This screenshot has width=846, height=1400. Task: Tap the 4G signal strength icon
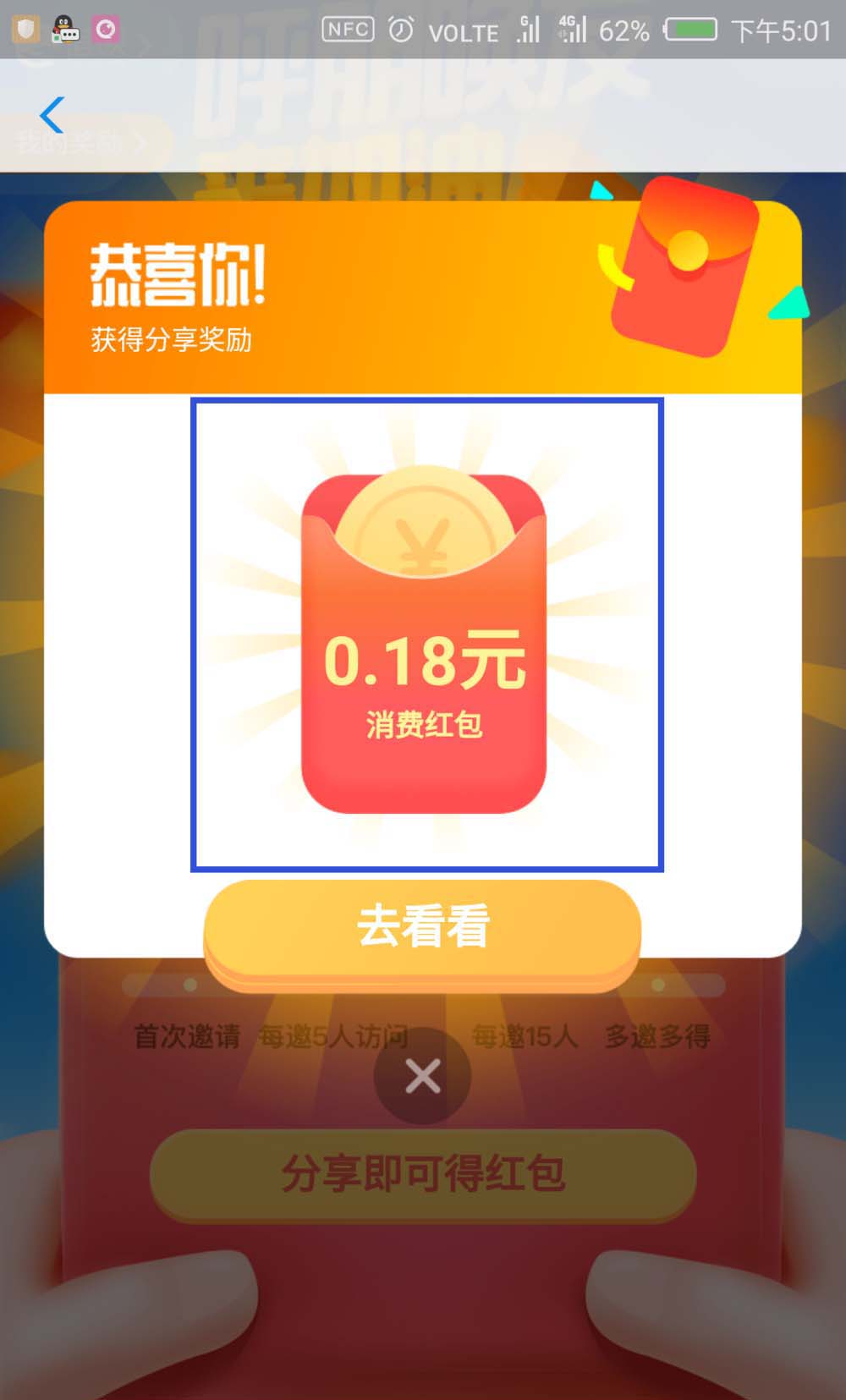(x=573, y=29)
